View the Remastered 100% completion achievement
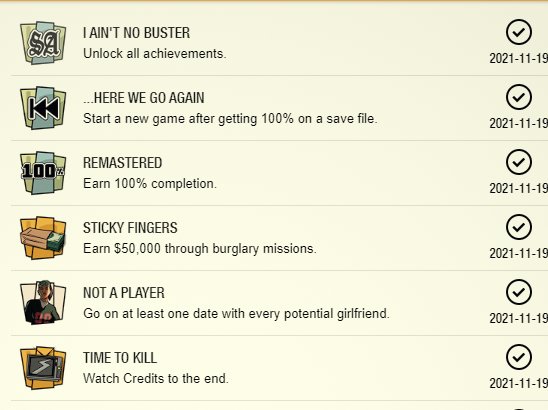Screen dimensions: 548x410 click(279, 173)
